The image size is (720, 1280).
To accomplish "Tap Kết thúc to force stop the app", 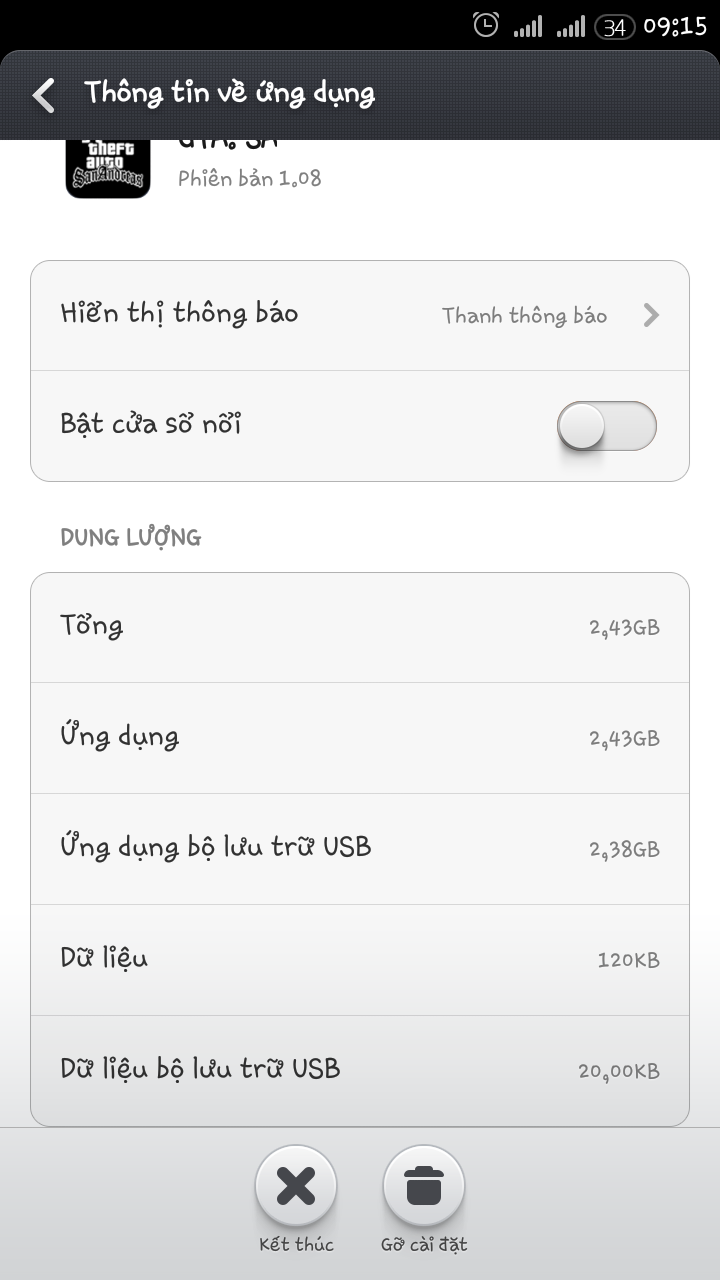I will tap(296, 1187).
